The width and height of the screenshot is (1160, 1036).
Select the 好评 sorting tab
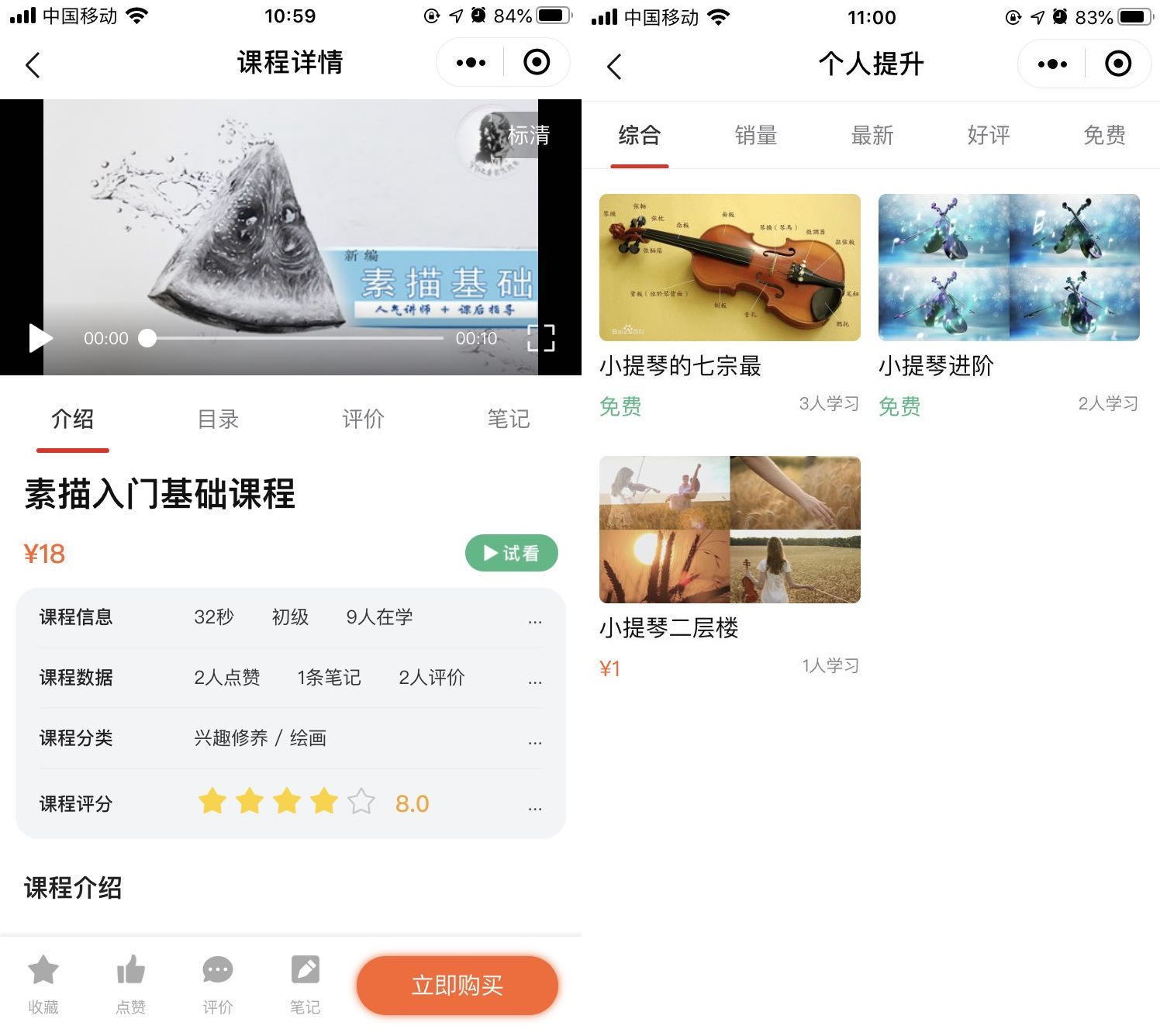coord(988,136)
